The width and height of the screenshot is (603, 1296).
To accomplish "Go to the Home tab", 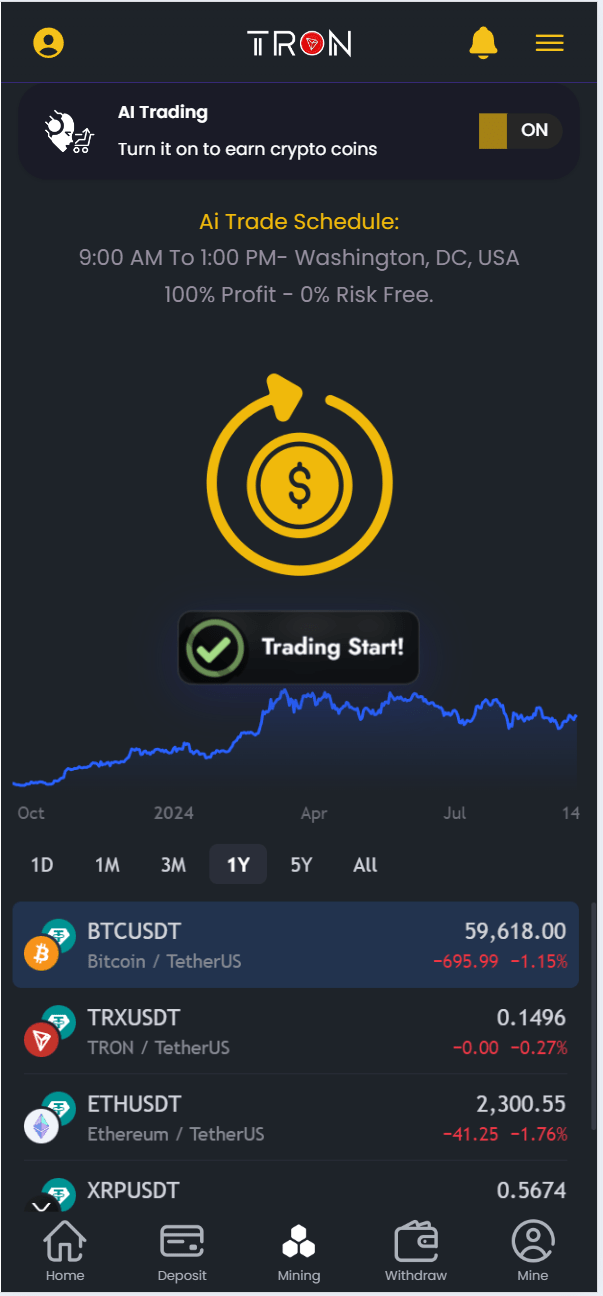I will (x=65, y=1251).
